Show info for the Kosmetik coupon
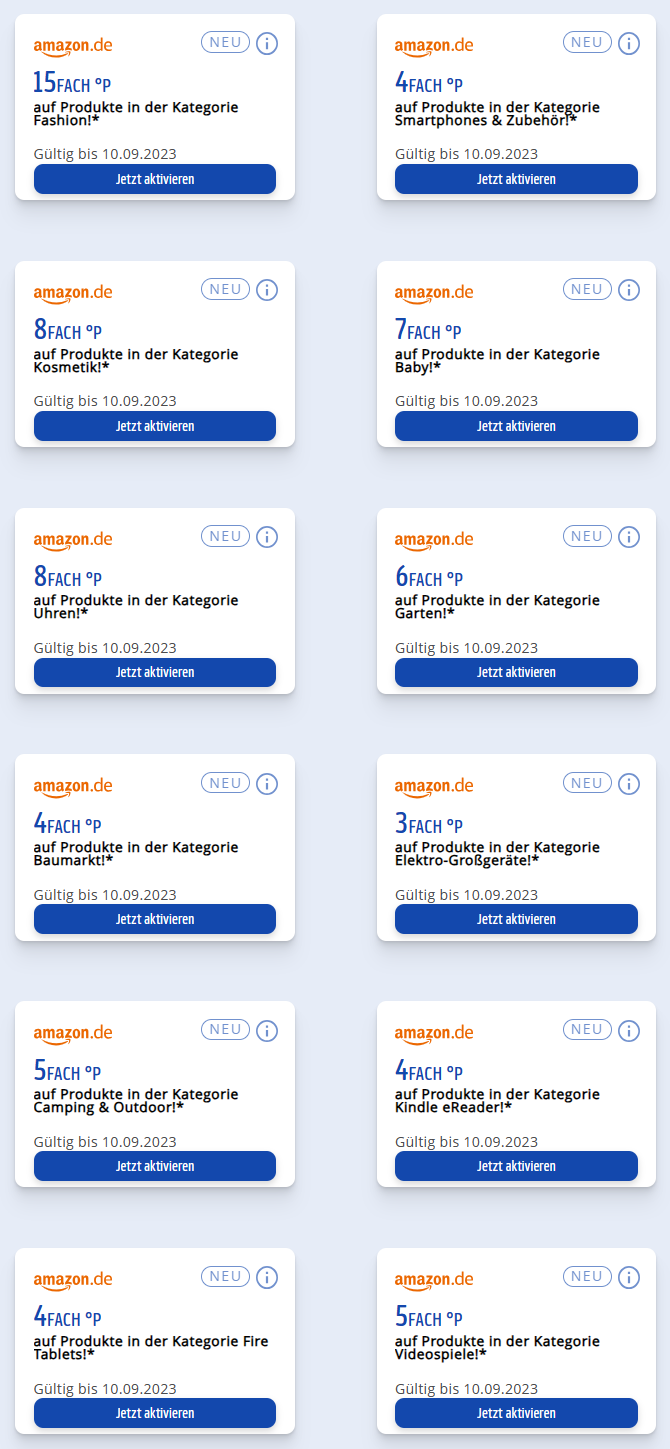Image resolution: width=670 pixels, height=1449 pixels. pos(267,290)
